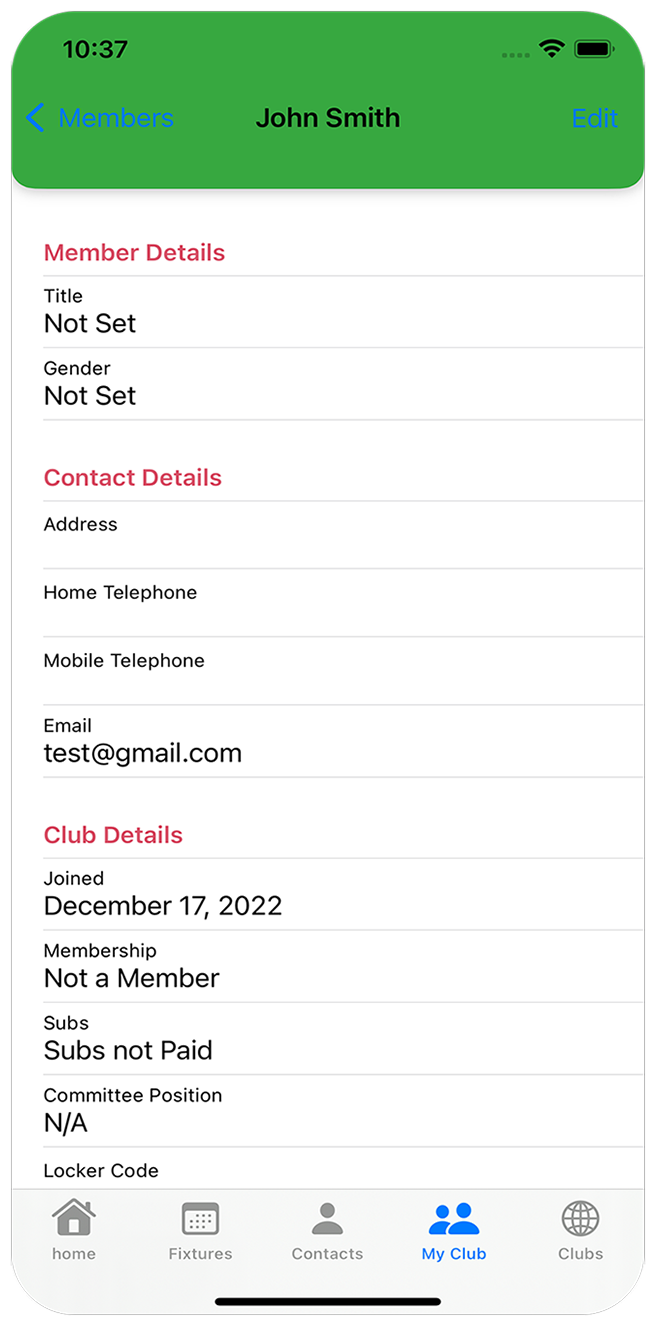Viewport: 656px width, 1326px height.
Task: Edit John Smith's member details
Action: [595, 118]
